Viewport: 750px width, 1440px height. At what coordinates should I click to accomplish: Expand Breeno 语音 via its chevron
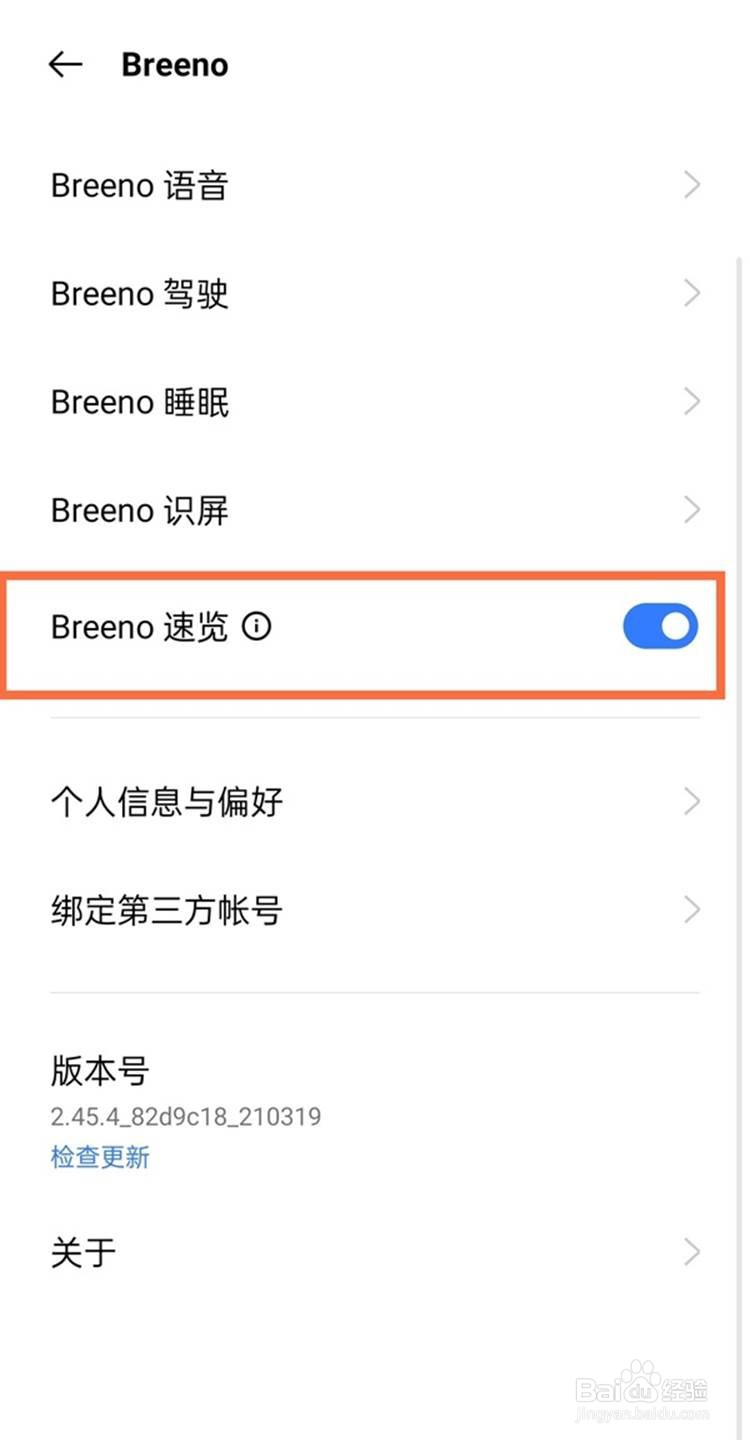point(692,184)
